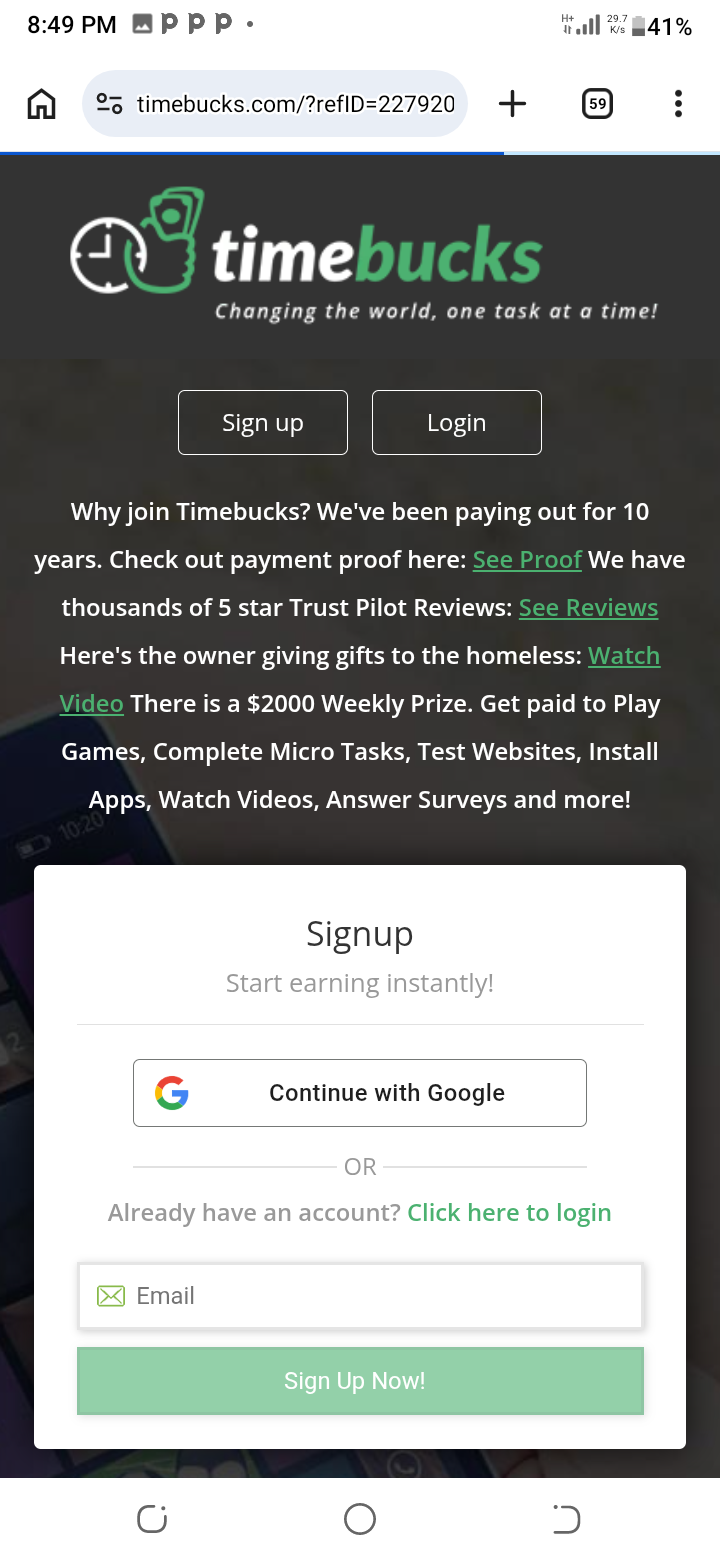Focus the Email input field
The height and width of the screenshot is (1560, 720).
[380, 1296]
